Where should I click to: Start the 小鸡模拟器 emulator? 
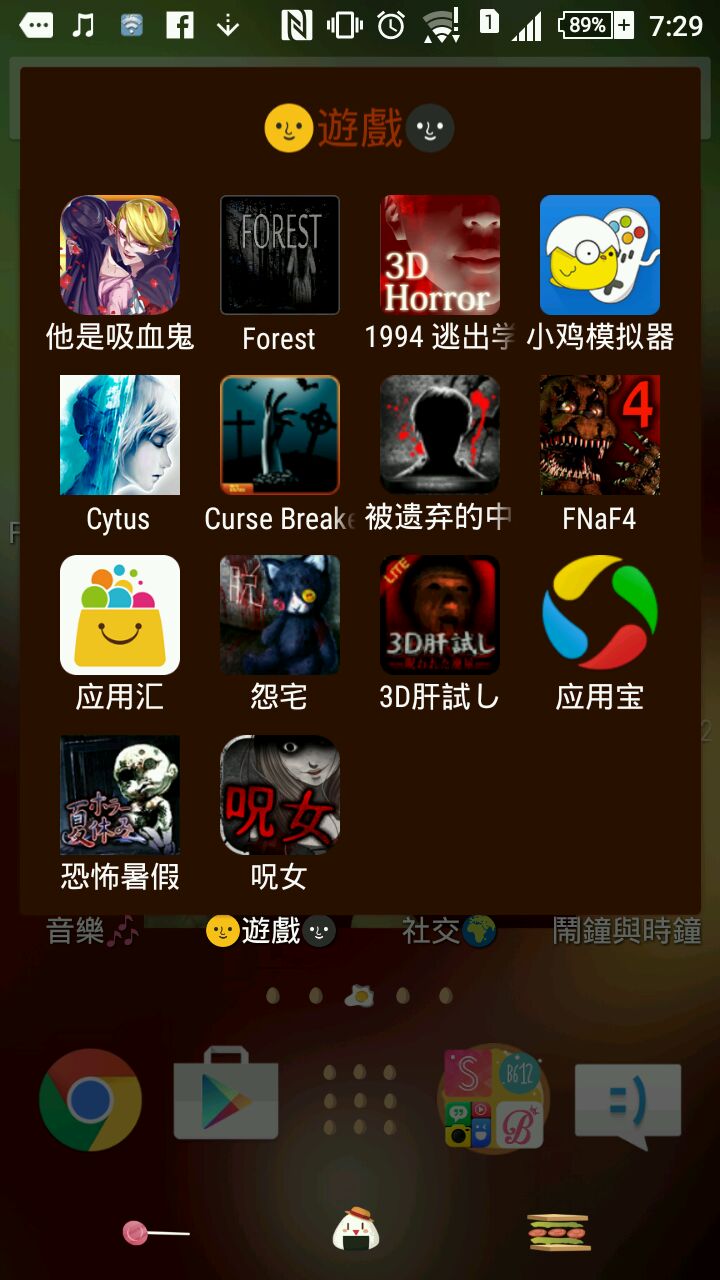click(x=600, y=255)
